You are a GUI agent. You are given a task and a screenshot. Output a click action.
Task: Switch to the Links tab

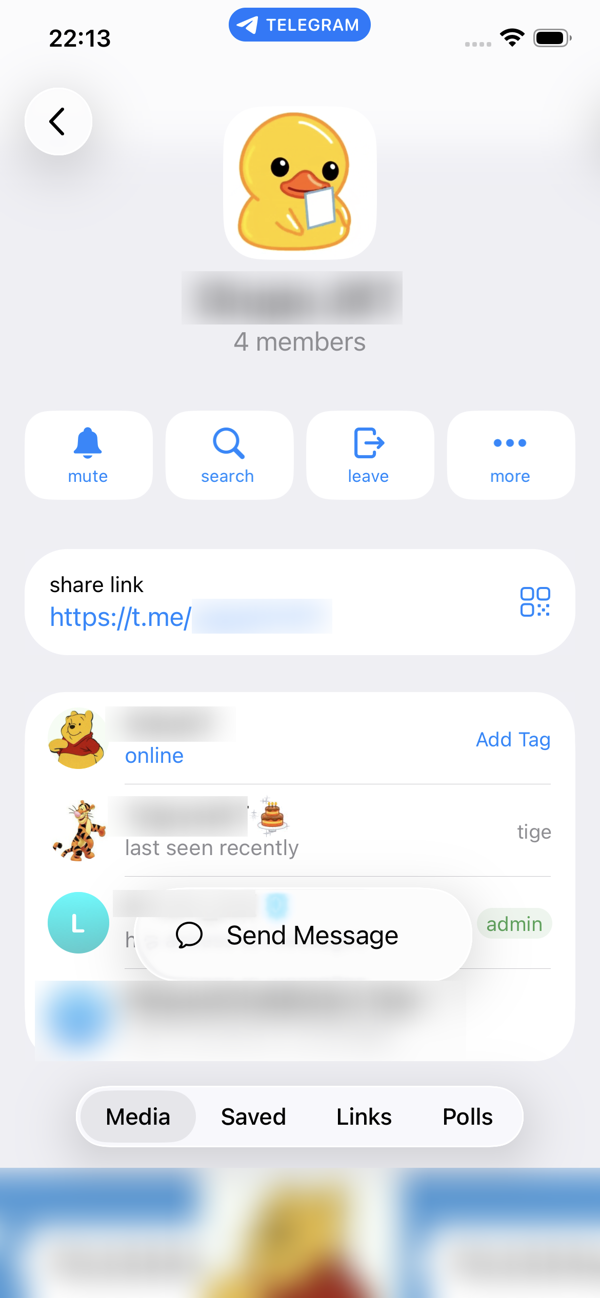[x=364, y=1117]
